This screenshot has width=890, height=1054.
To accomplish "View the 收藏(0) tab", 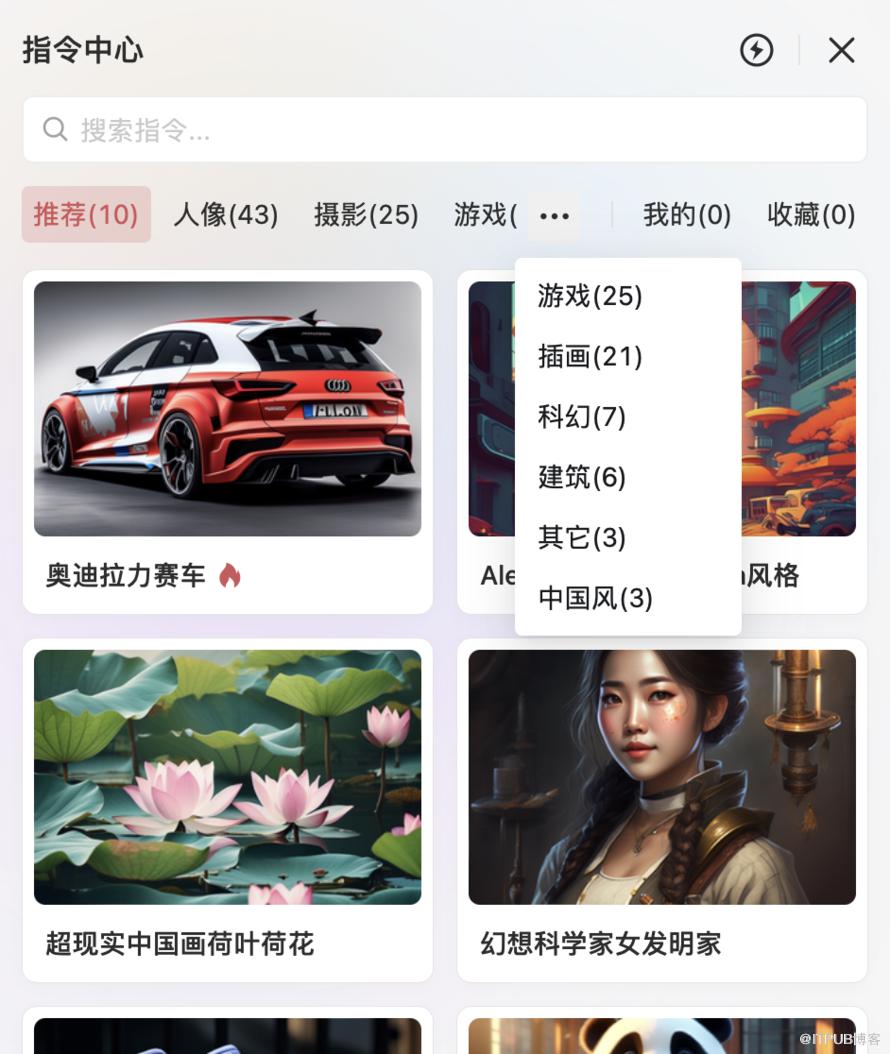I will [811, 214].
